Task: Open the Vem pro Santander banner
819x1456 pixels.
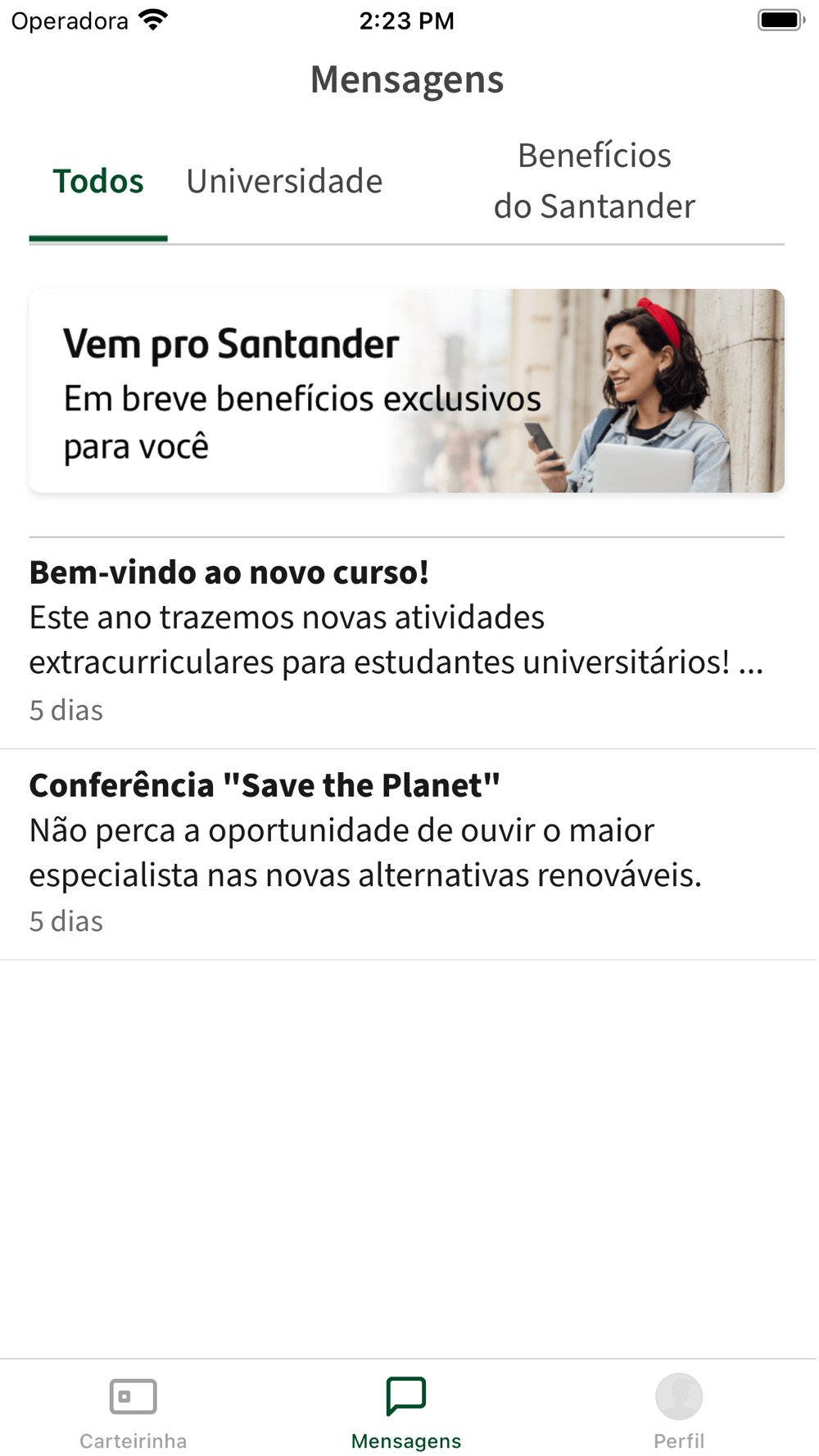Action: coord(407,391)
